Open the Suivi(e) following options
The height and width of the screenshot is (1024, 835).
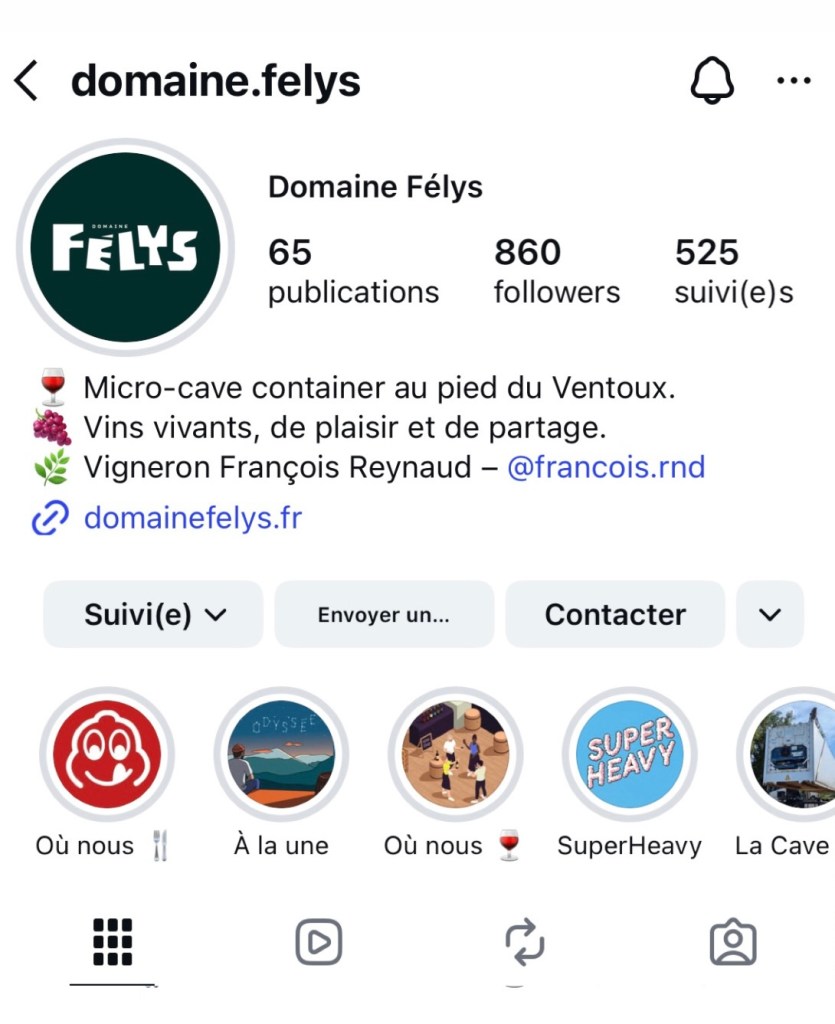pyautogui.click(x=153, y=615)
